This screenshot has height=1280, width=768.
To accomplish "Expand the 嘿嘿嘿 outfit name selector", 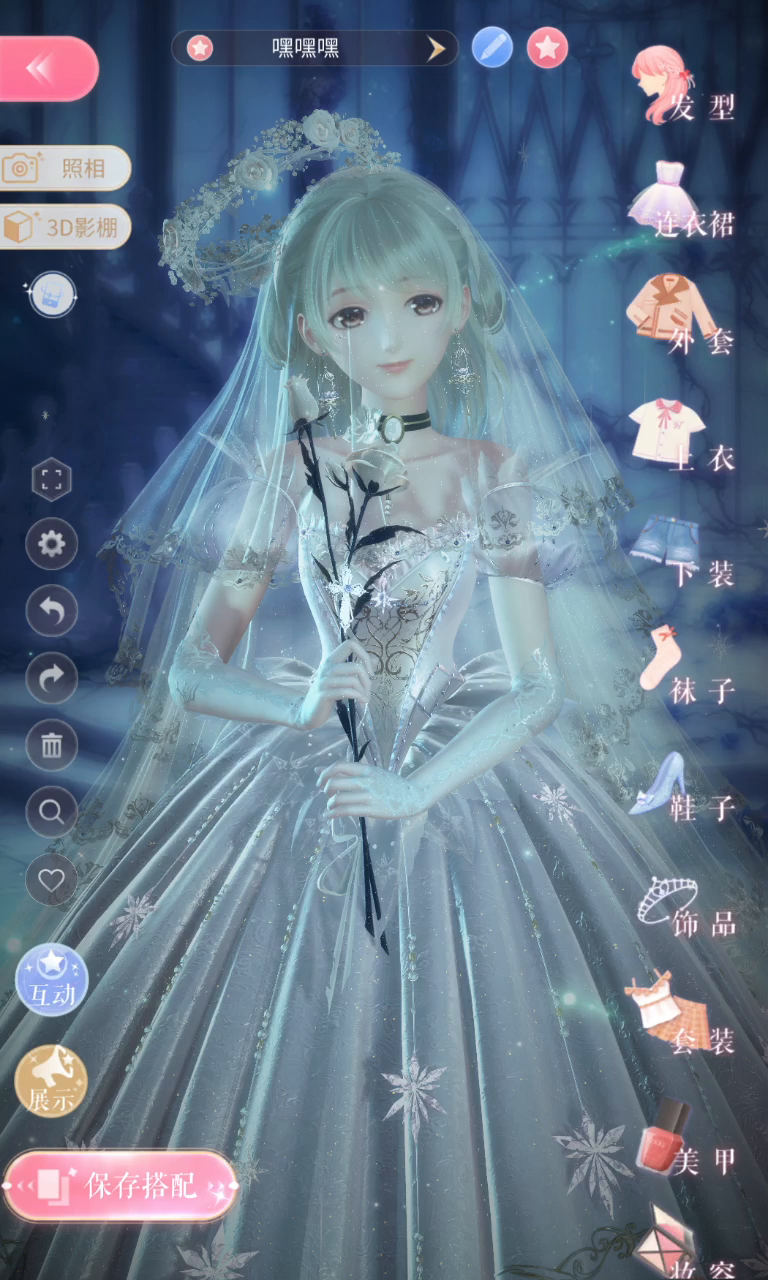I will coord(314,48).
